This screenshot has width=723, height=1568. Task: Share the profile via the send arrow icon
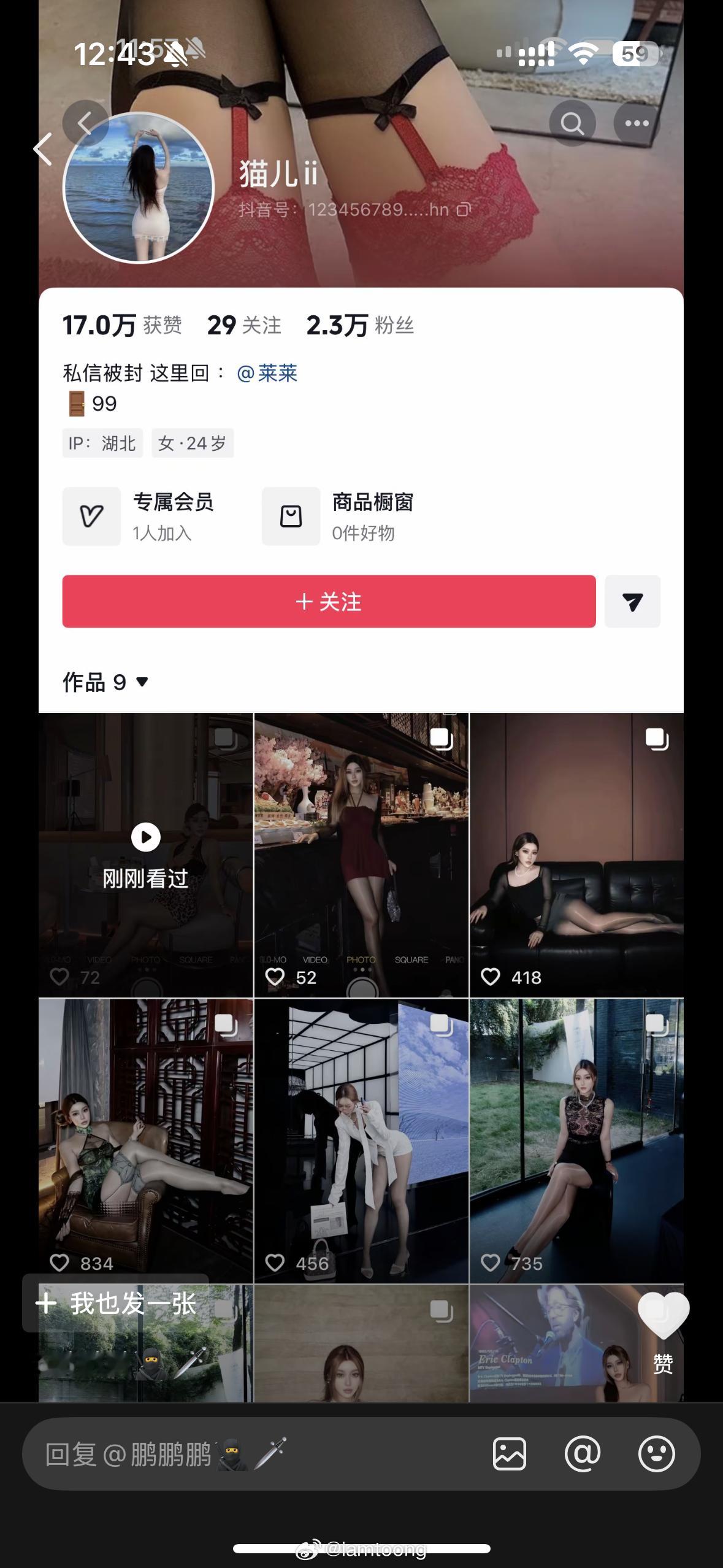(x=632, y=602)
